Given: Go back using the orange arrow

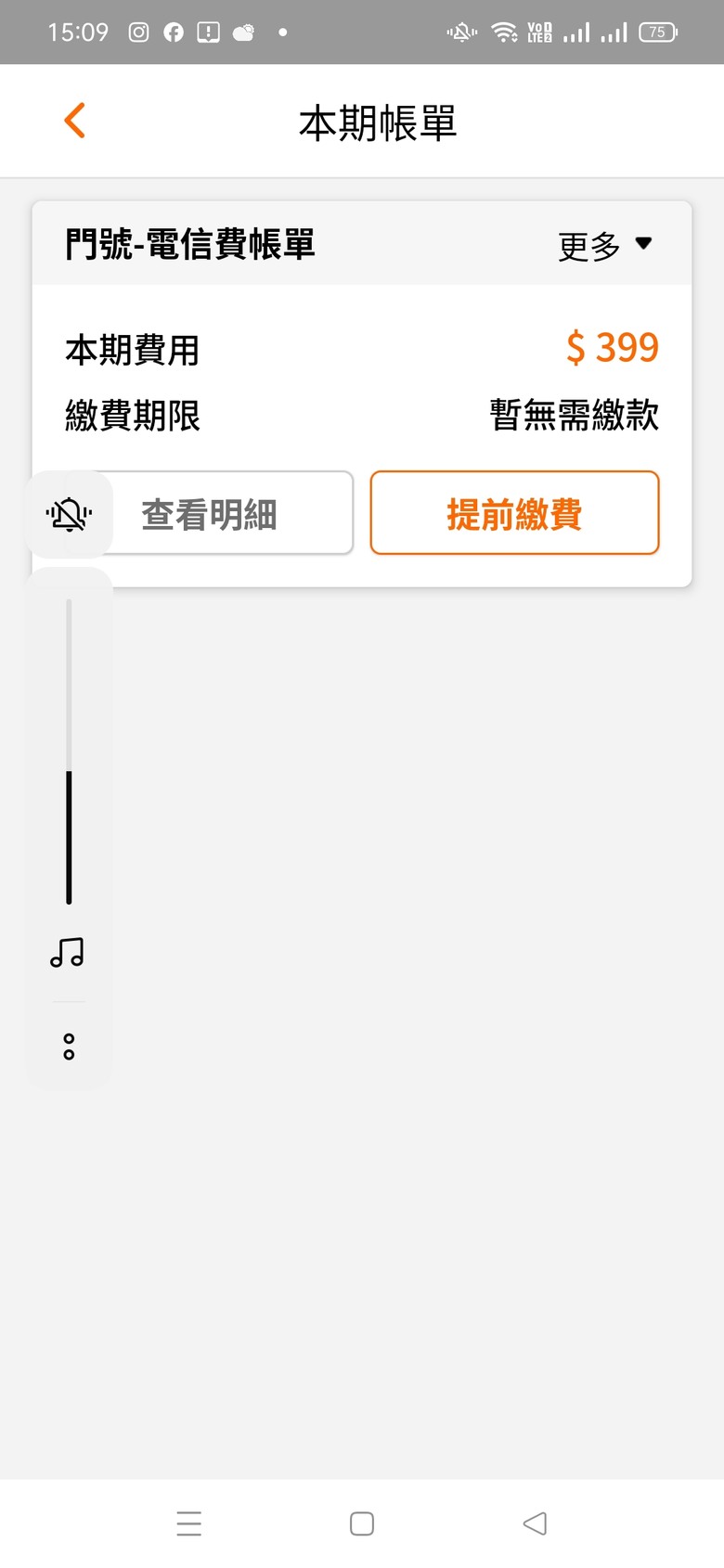Looking at the screenshot, I should (75, 121).
